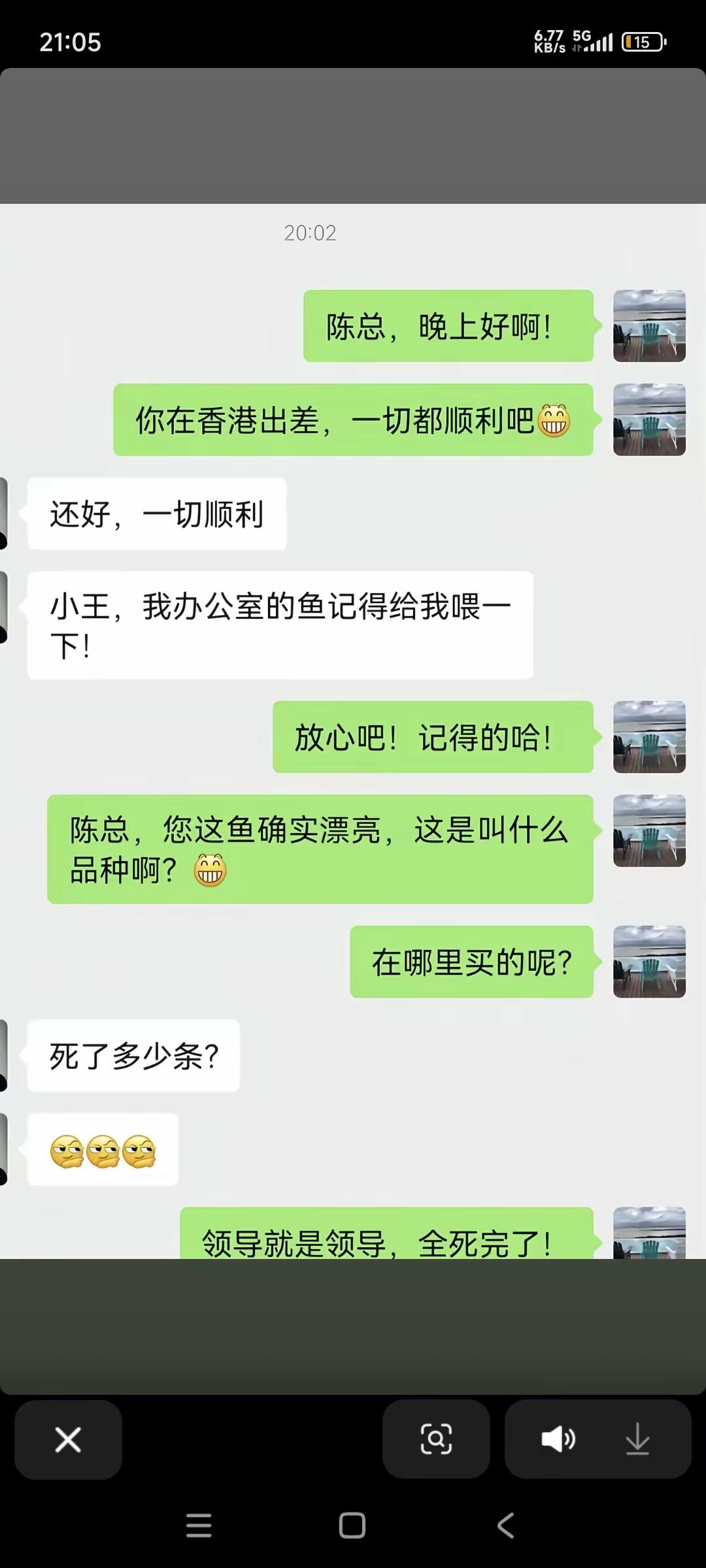Tap the 死了多少条 message bubble
This screenshot has height=1568, width=706.
point(133,1055)
